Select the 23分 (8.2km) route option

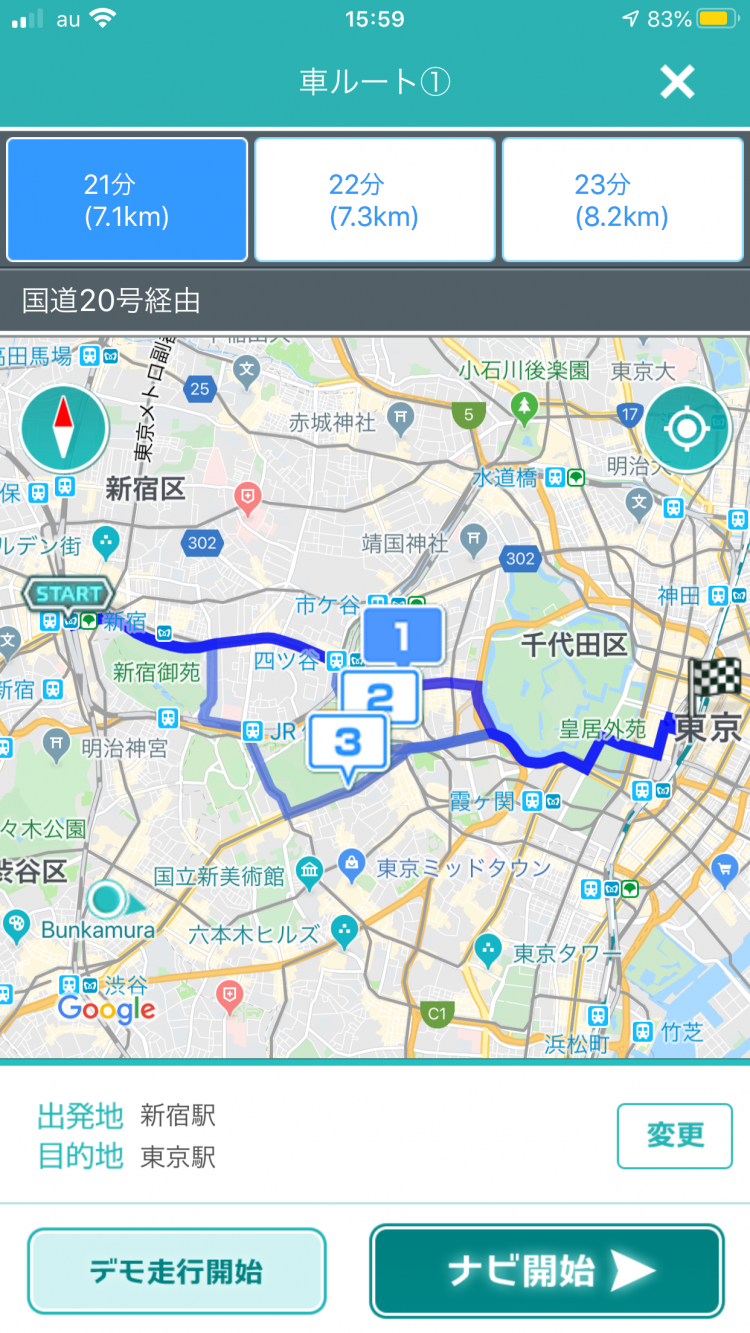[x=622, y=199]
